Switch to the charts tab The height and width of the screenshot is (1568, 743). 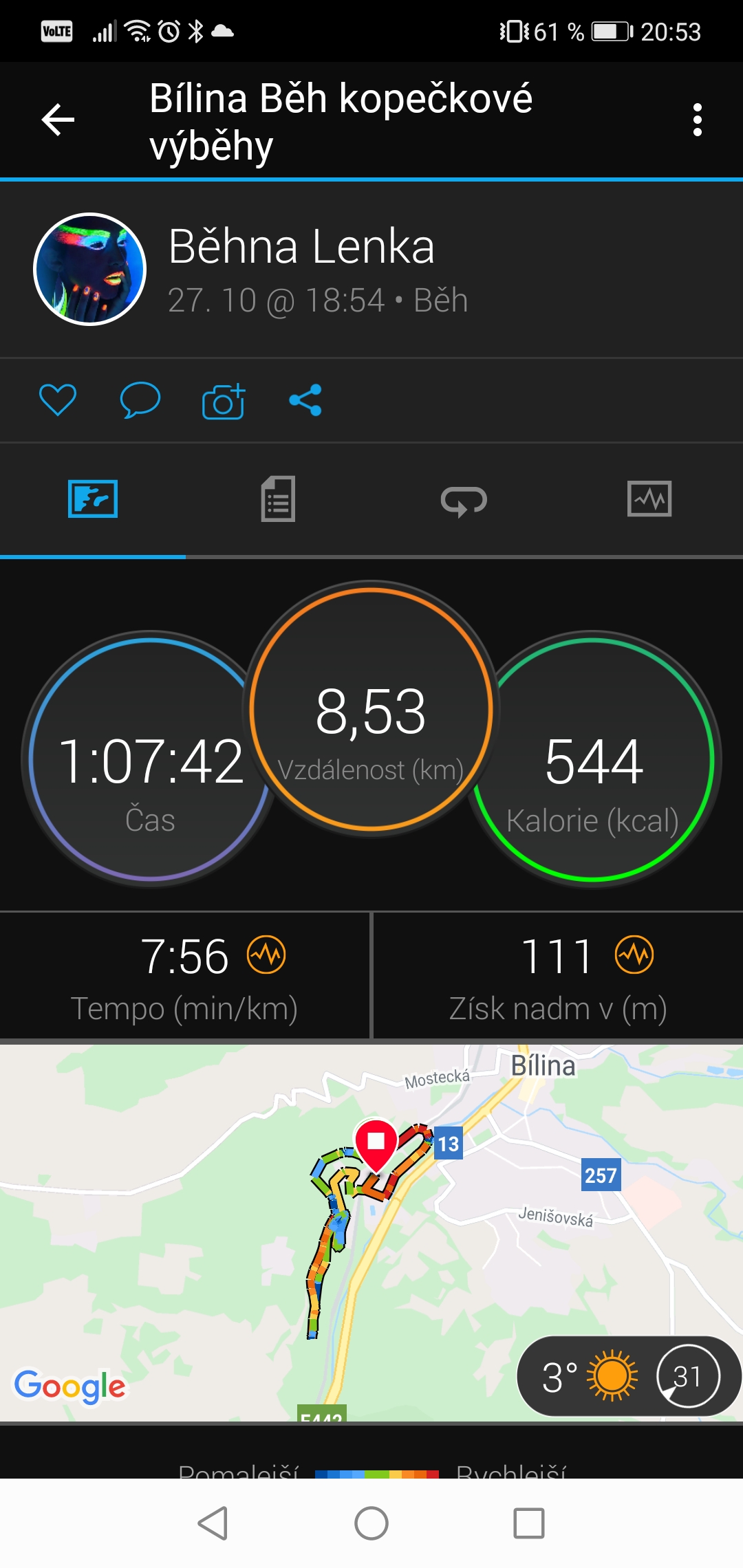(650, 499)
